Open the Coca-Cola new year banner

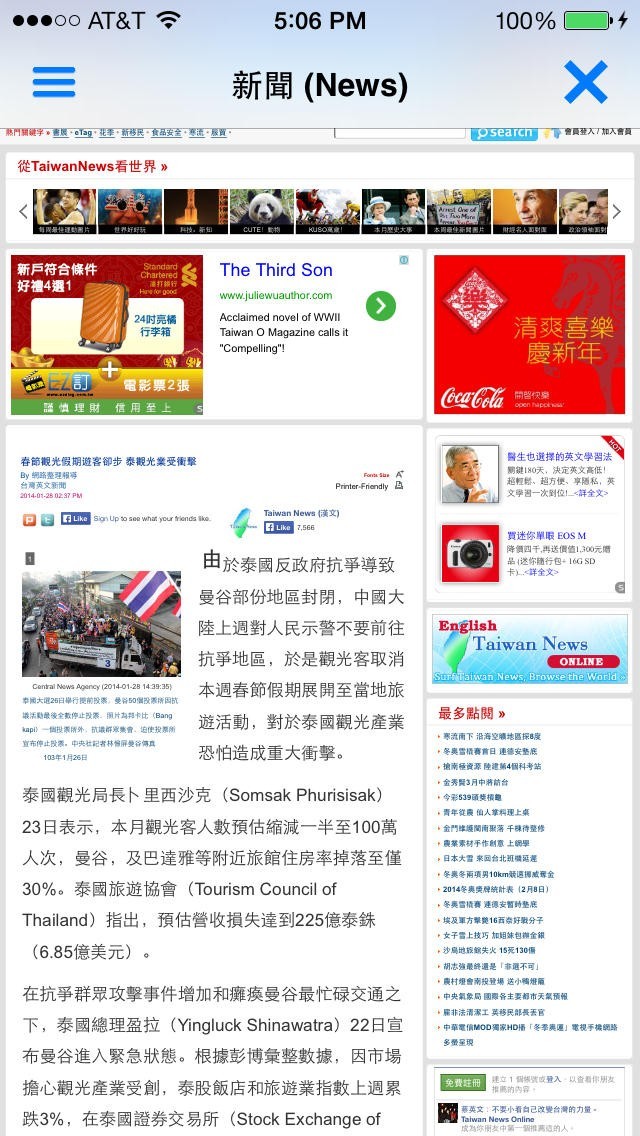tap(529, 334)
